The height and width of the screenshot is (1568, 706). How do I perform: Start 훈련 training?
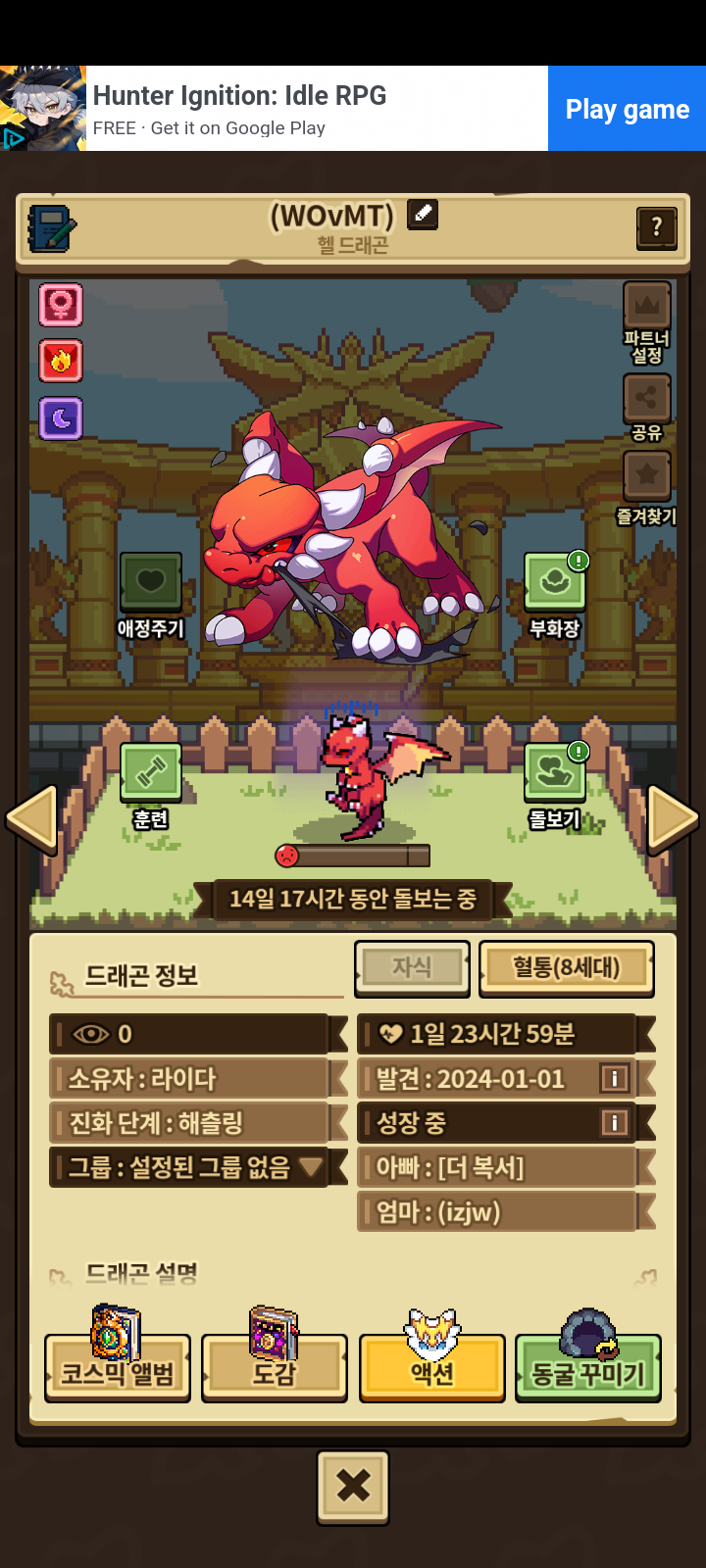click(x=150, y=772)
